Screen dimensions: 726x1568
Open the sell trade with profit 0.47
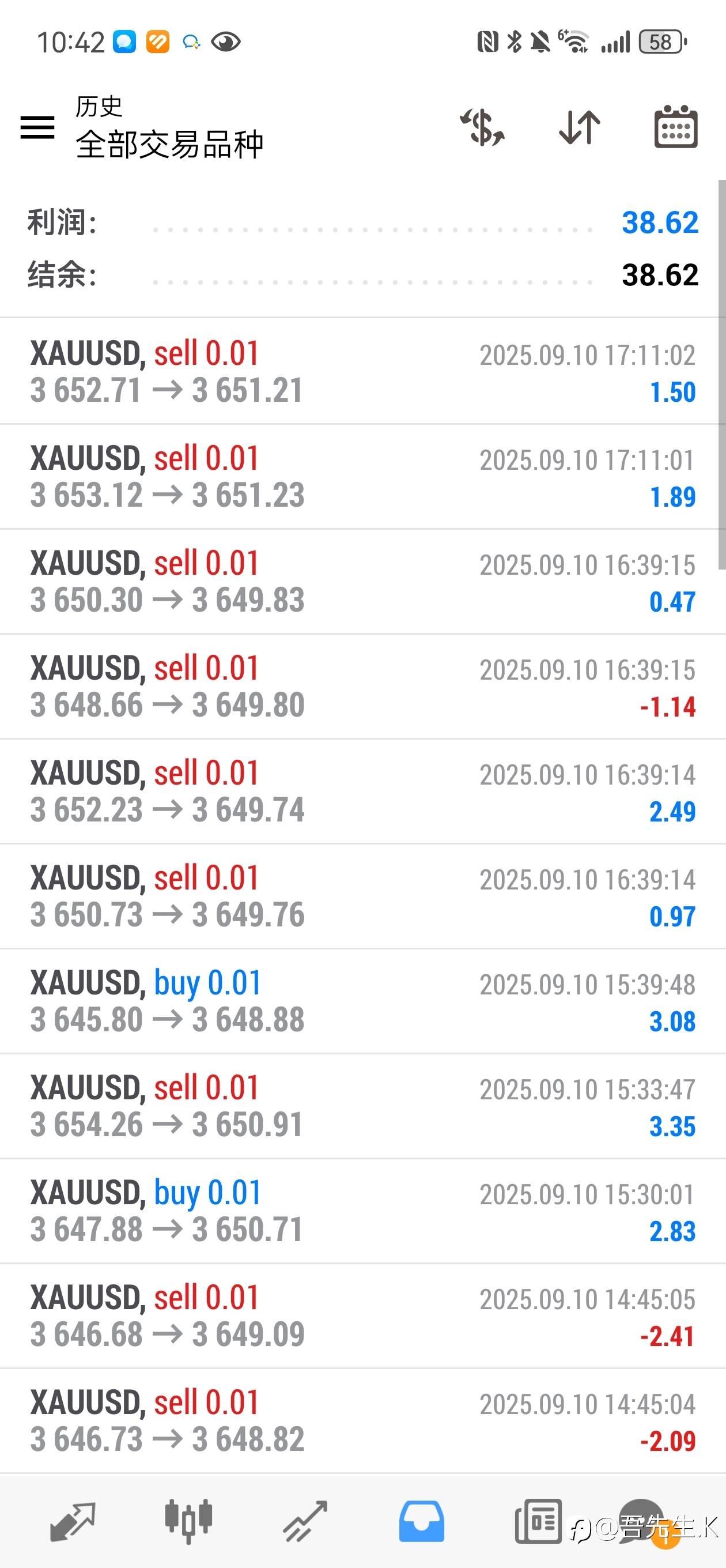[362, 581]
